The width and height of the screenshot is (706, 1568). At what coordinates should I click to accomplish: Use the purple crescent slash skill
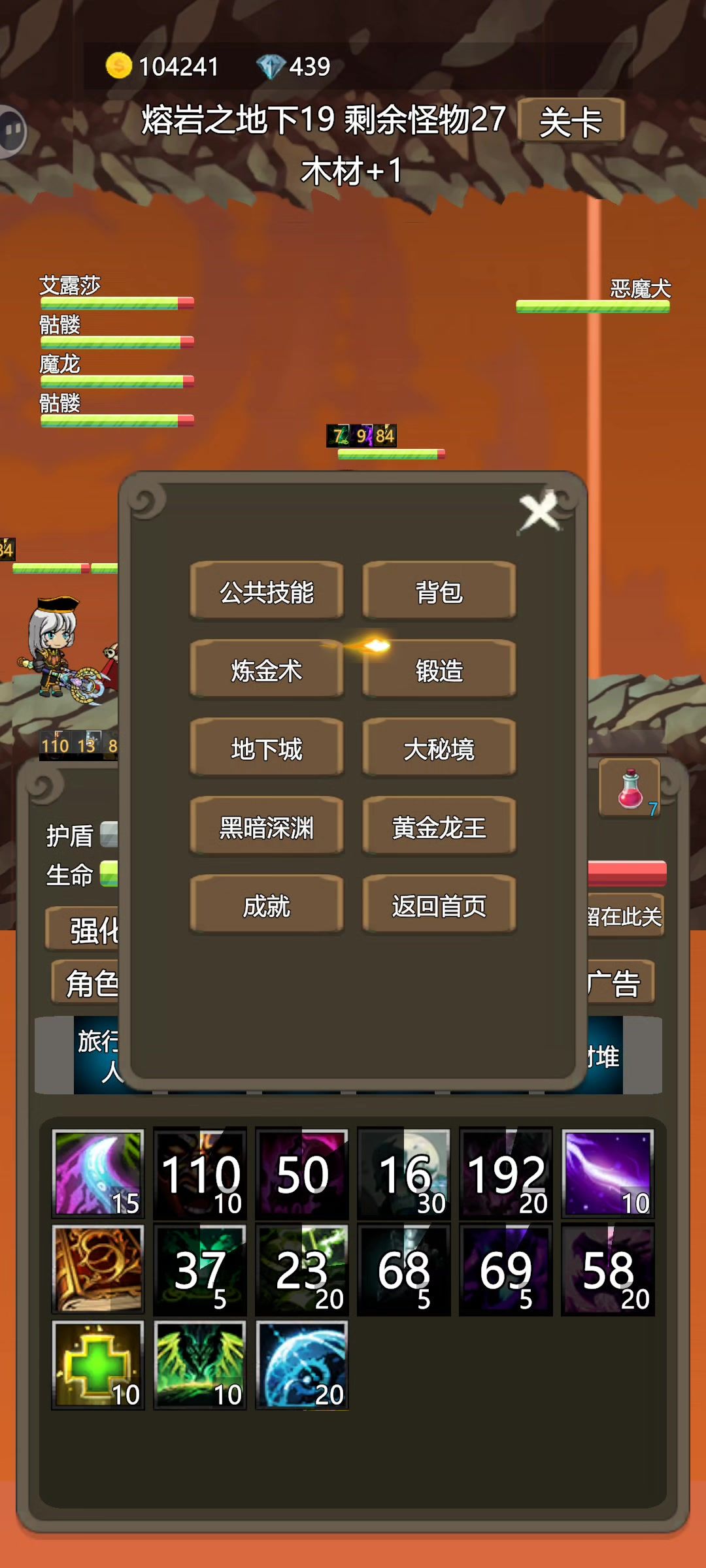pos(98,1173)
